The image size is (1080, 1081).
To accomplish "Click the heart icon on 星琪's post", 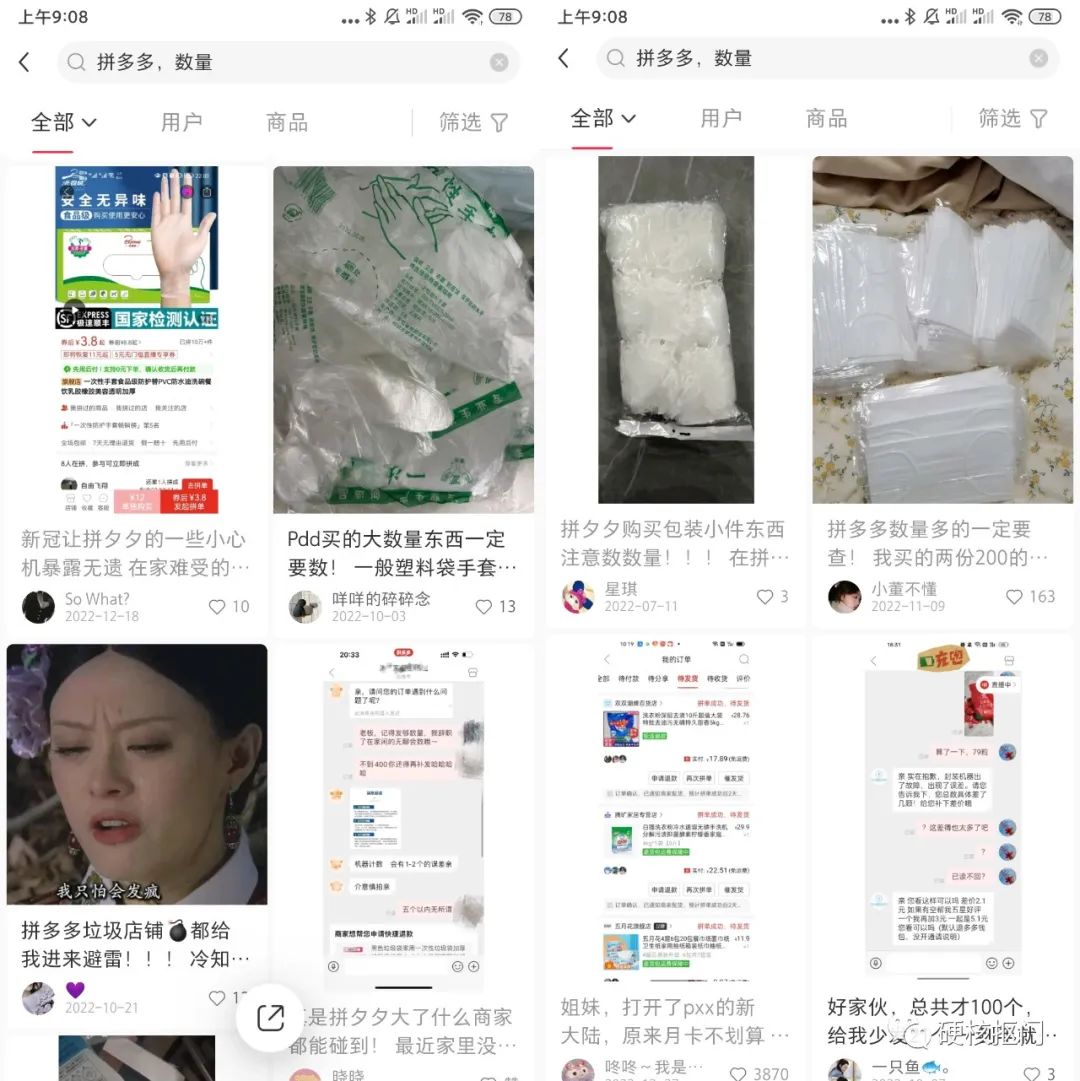I will coord(766,596).
